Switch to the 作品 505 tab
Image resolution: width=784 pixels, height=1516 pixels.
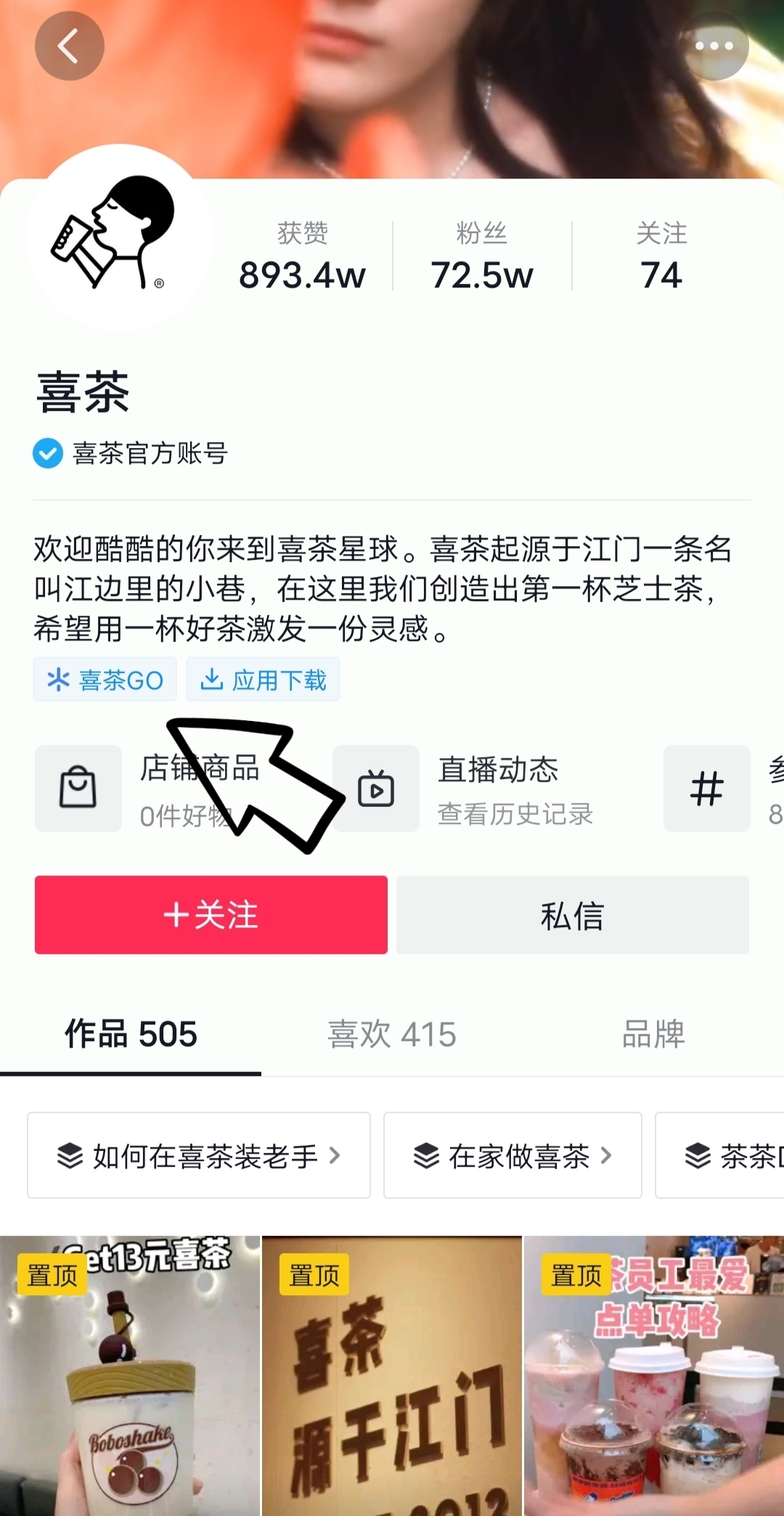[x=131, y=1034]
